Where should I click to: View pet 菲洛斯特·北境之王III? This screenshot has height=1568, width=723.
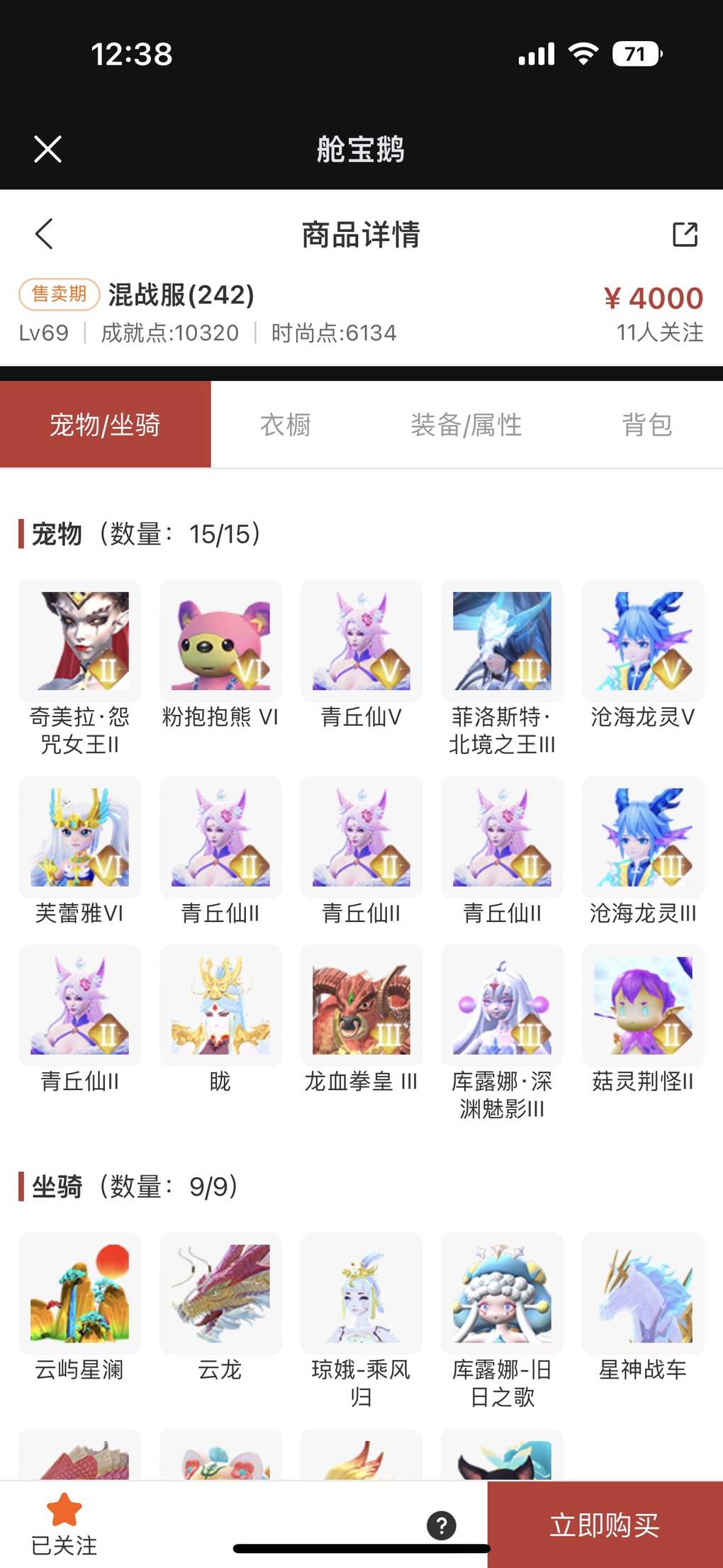coord(502,641)
